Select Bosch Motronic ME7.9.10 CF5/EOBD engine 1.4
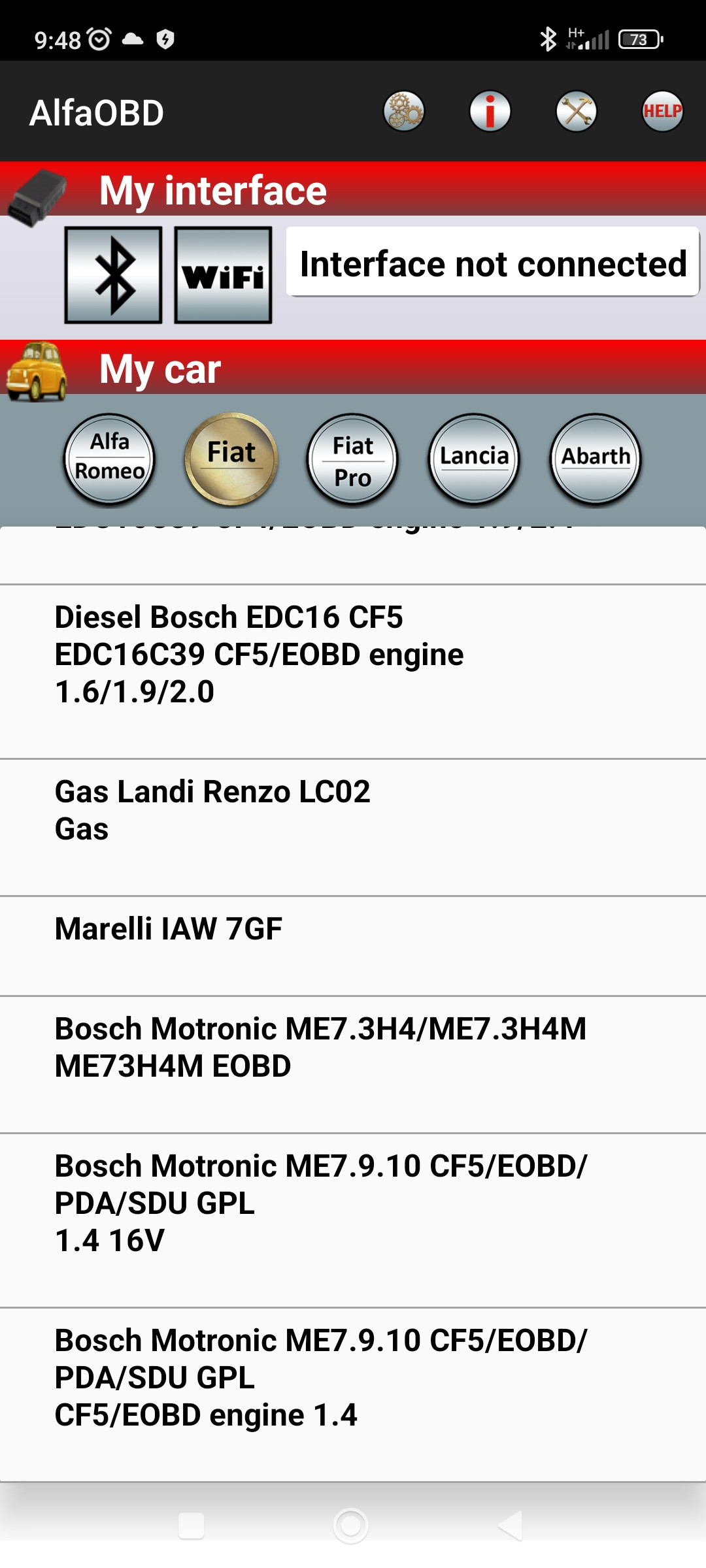 click(353, 1394)
